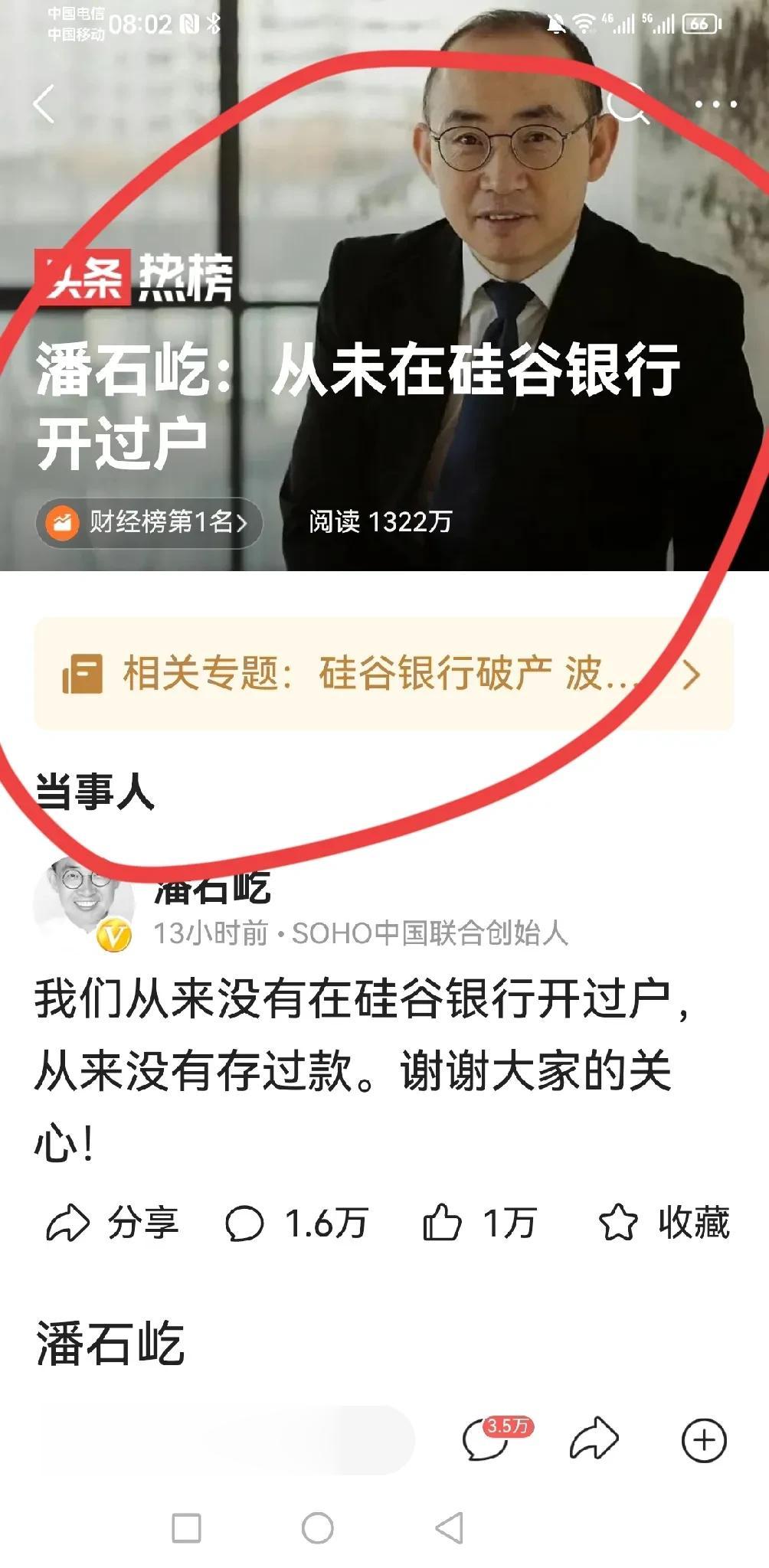The width and height of the screenshot is (769, 1568).
Task: Open the system recent apps view
Action: [x=186, y=1528]
